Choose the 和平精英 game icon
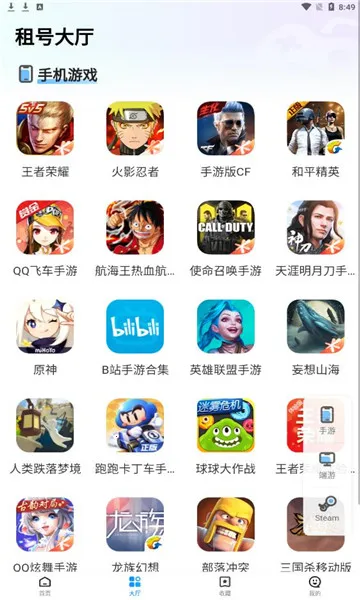 click(316, 129)
